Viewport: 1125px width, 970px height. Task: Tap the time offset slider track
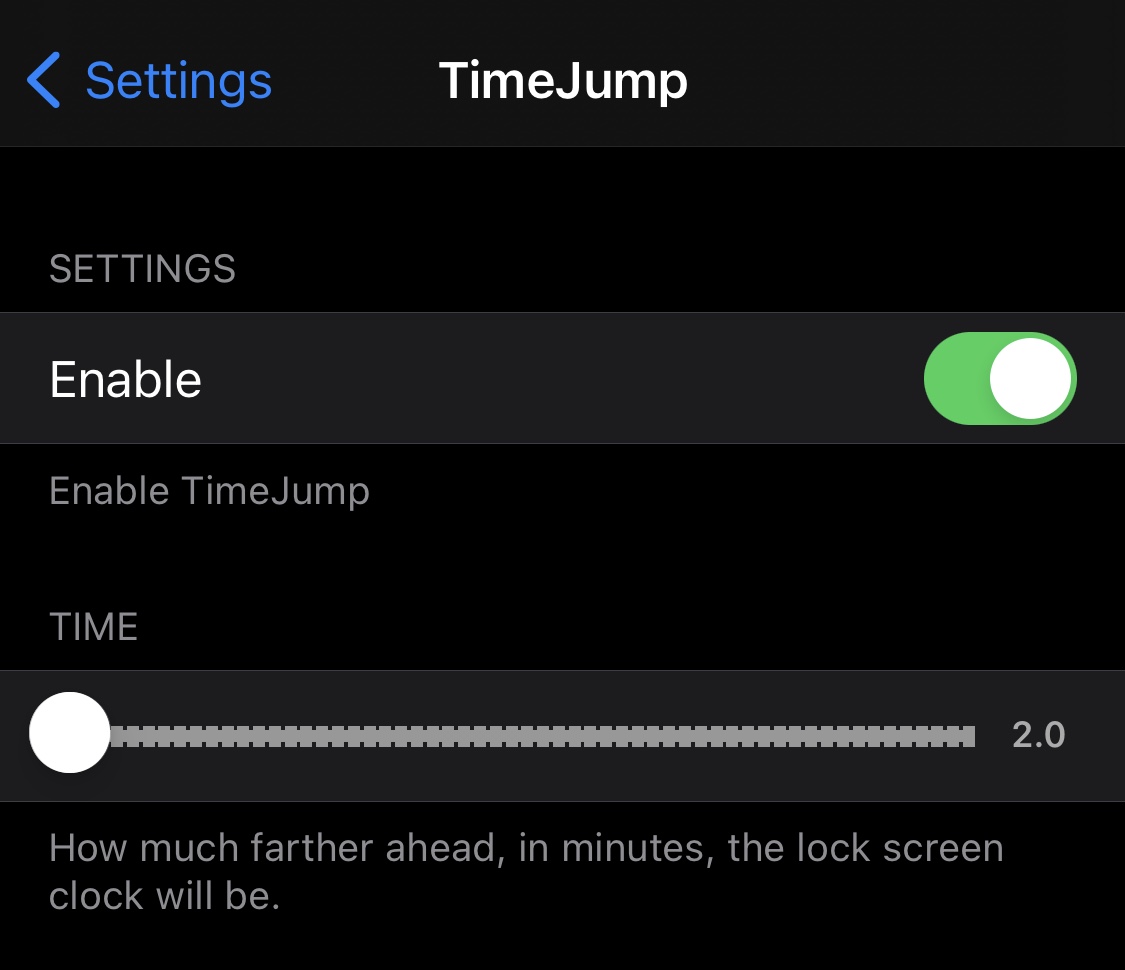(x=540, y=737)
